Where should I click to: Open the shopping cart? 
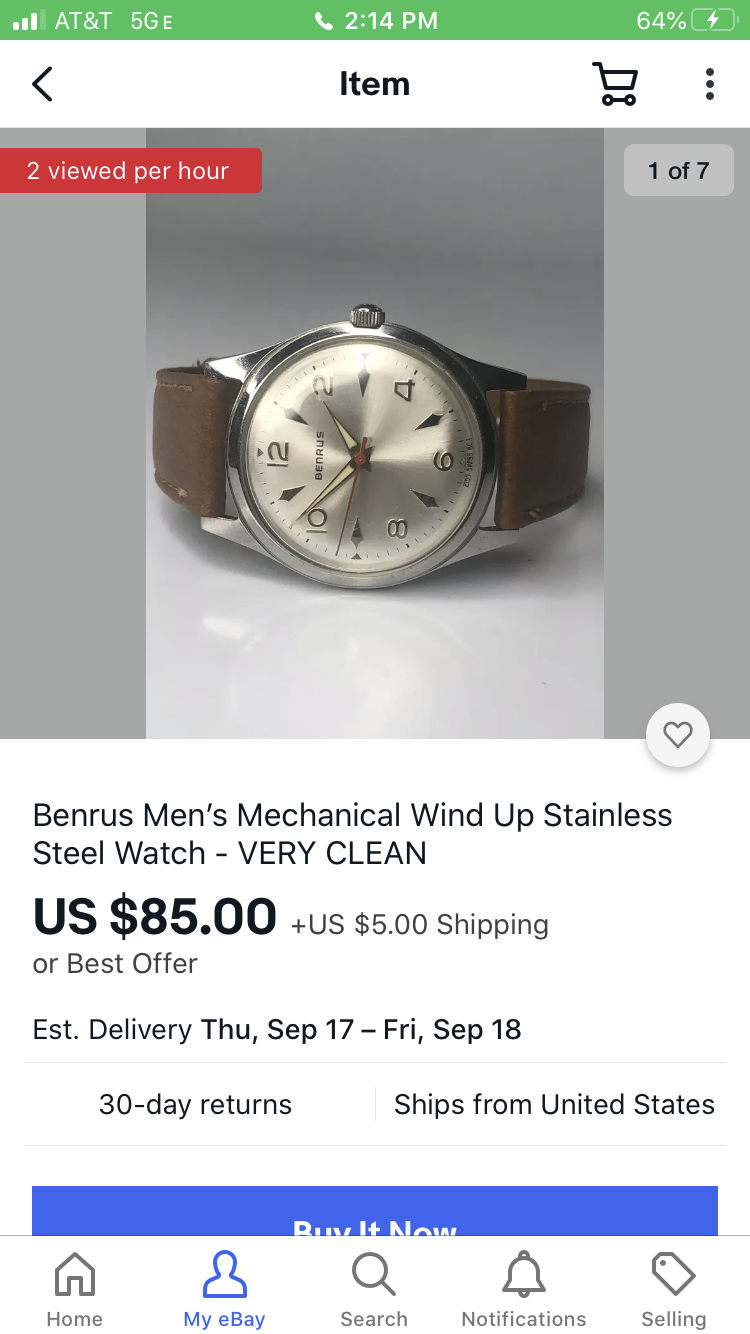615,84
